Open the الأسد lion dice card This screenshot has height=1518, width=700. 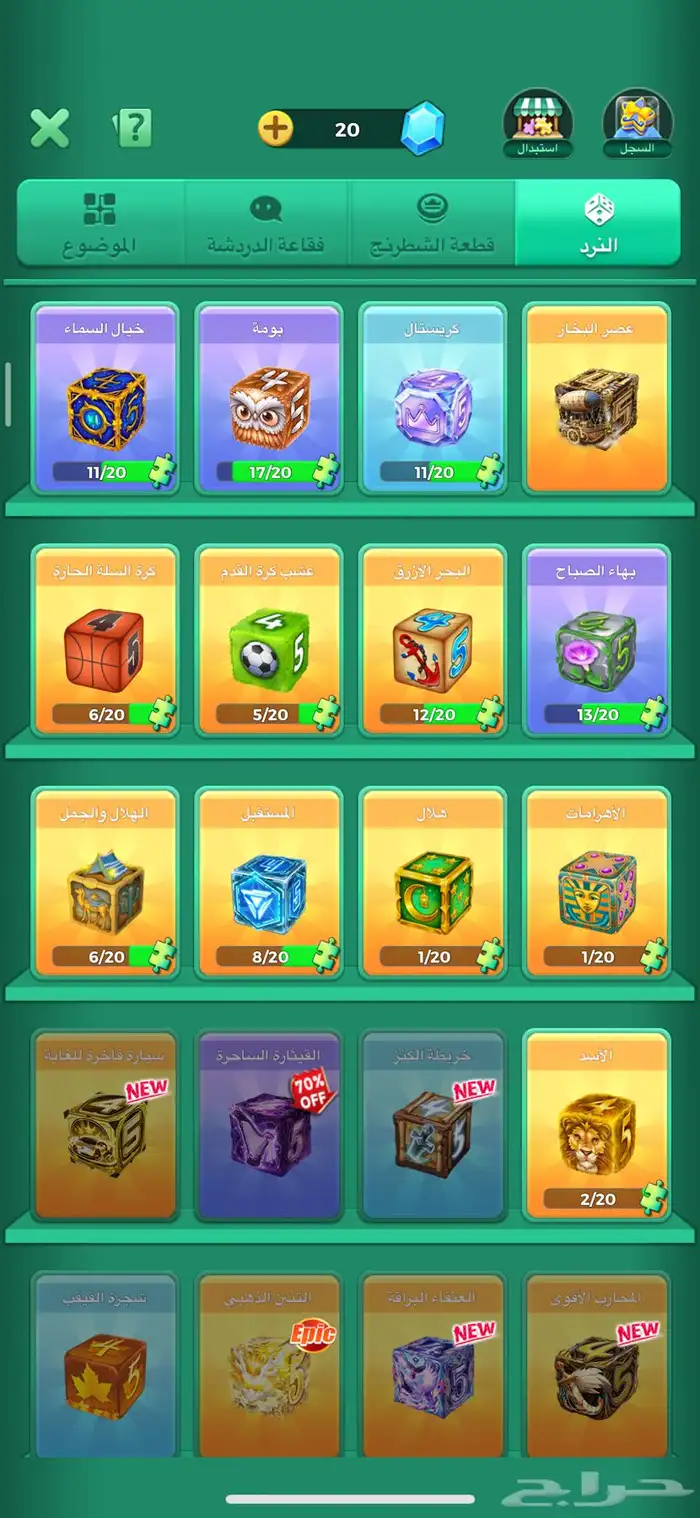click(x=597, y=1126)
